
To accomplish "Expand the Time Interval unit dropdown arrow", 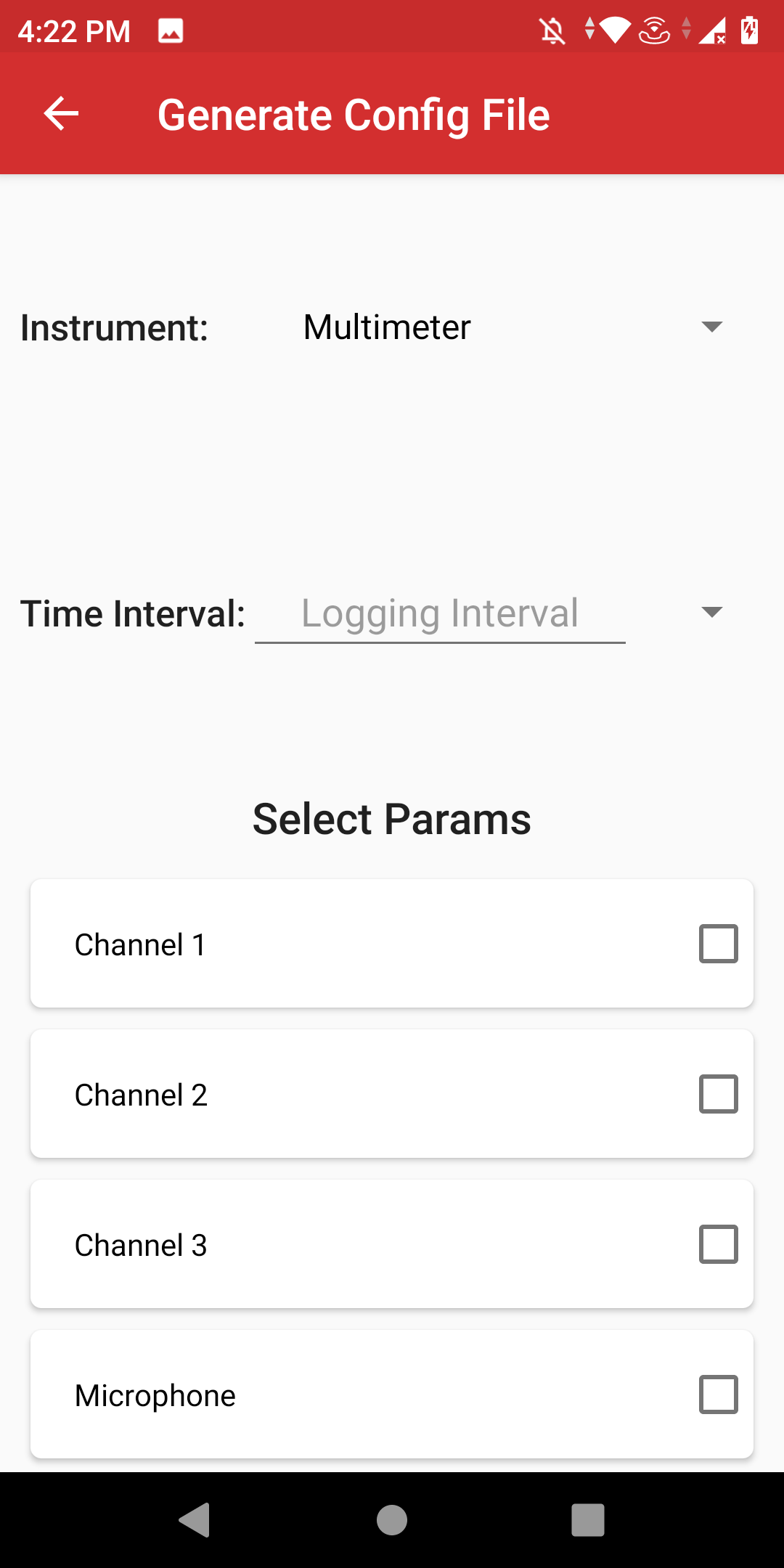I will [711, 613].
